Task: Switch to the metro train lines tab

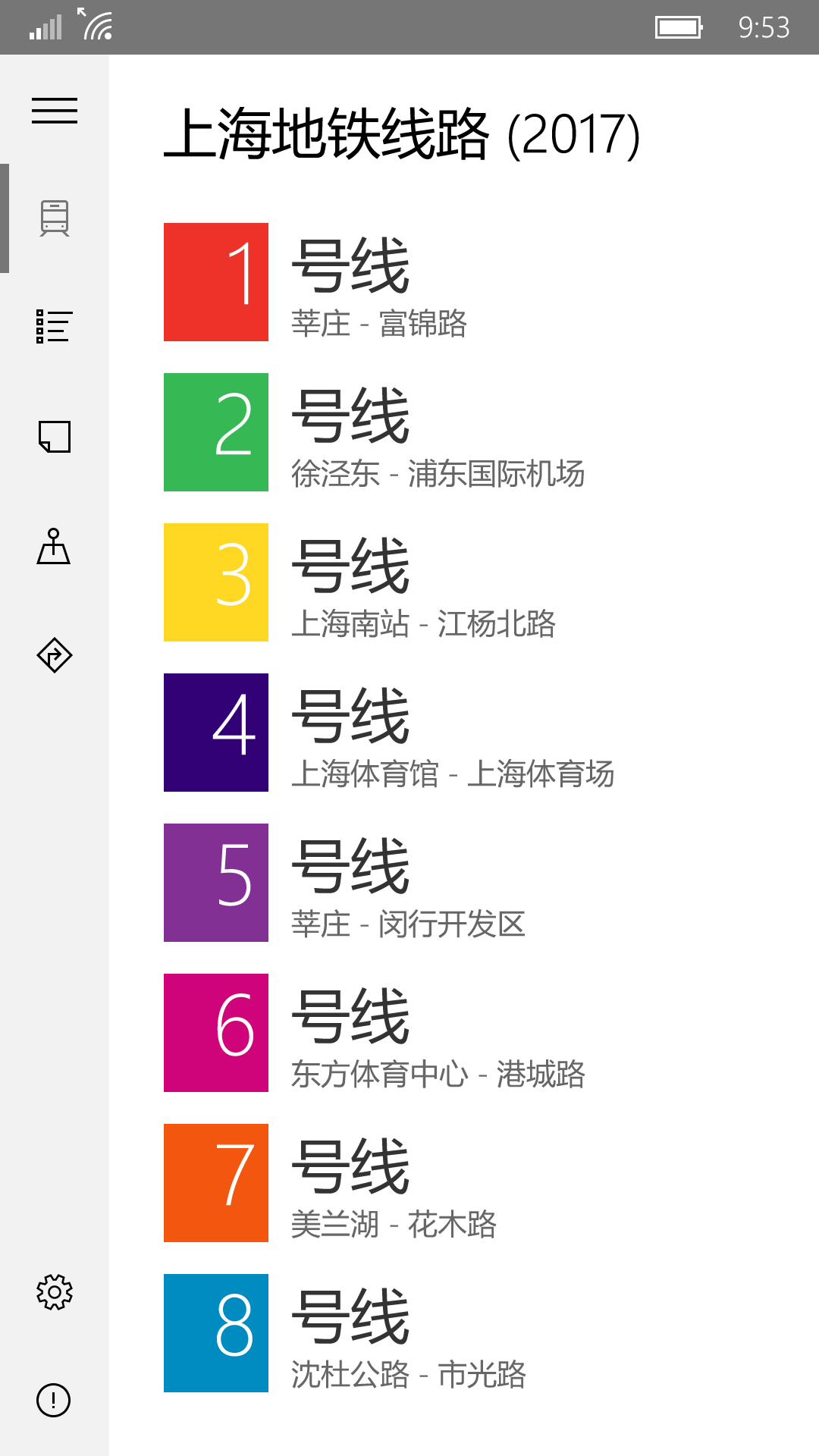Action: pos(55,218)
